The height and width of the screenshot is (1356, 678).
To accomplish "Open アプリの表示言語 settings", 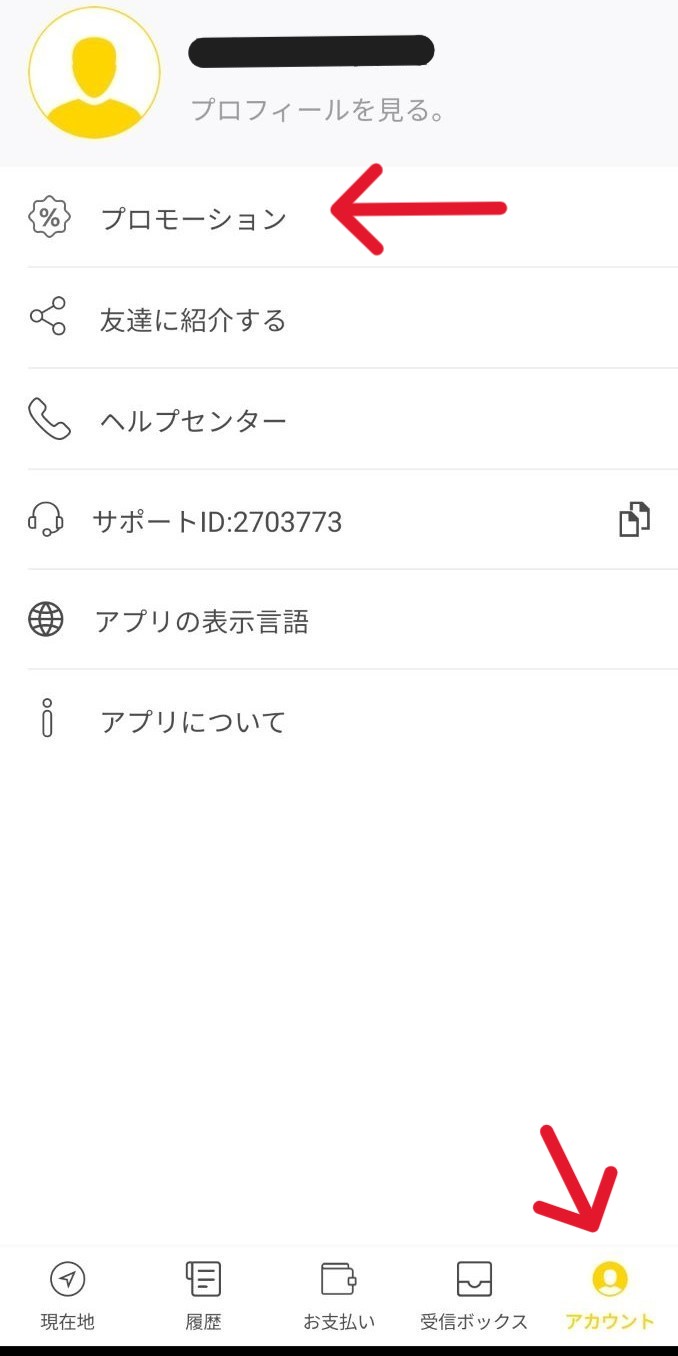I will click(x=339, y=621).
